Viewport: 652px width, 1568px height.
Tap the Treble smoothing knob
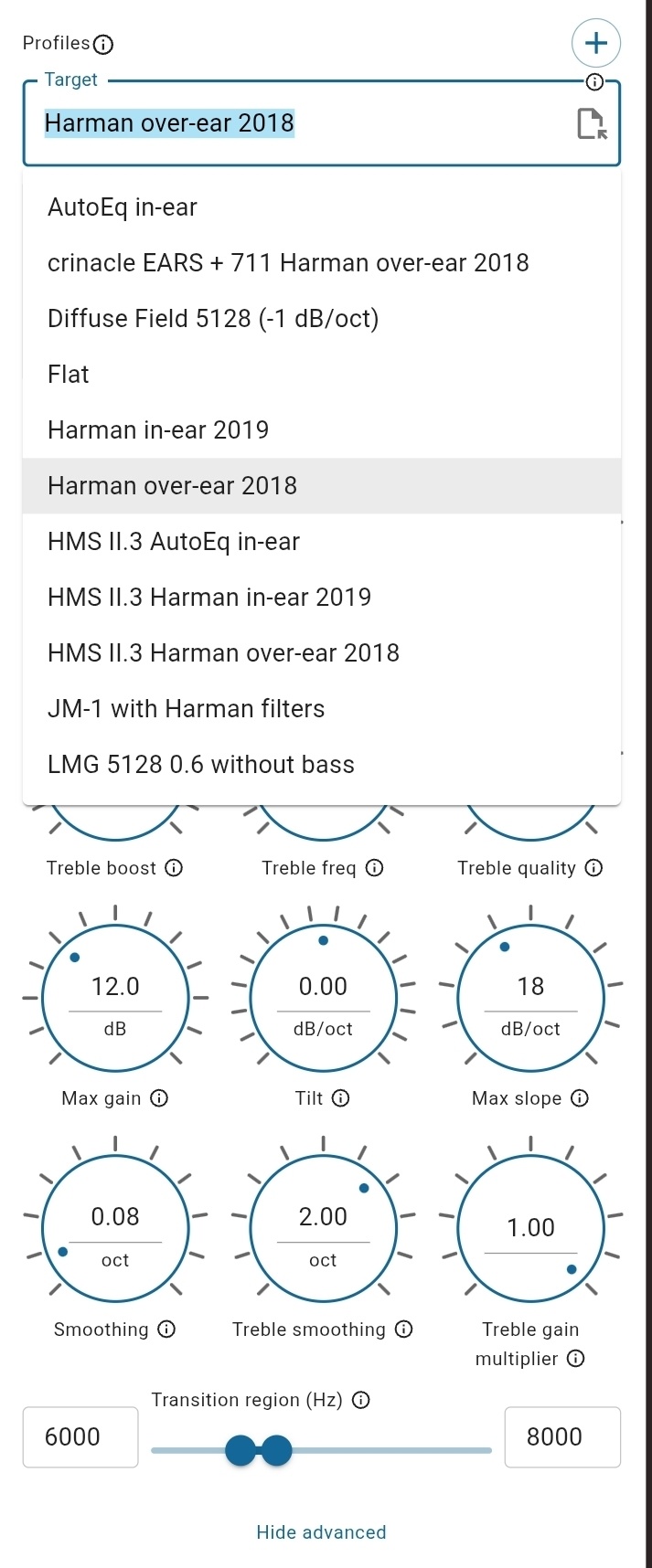coord(323,1229)
